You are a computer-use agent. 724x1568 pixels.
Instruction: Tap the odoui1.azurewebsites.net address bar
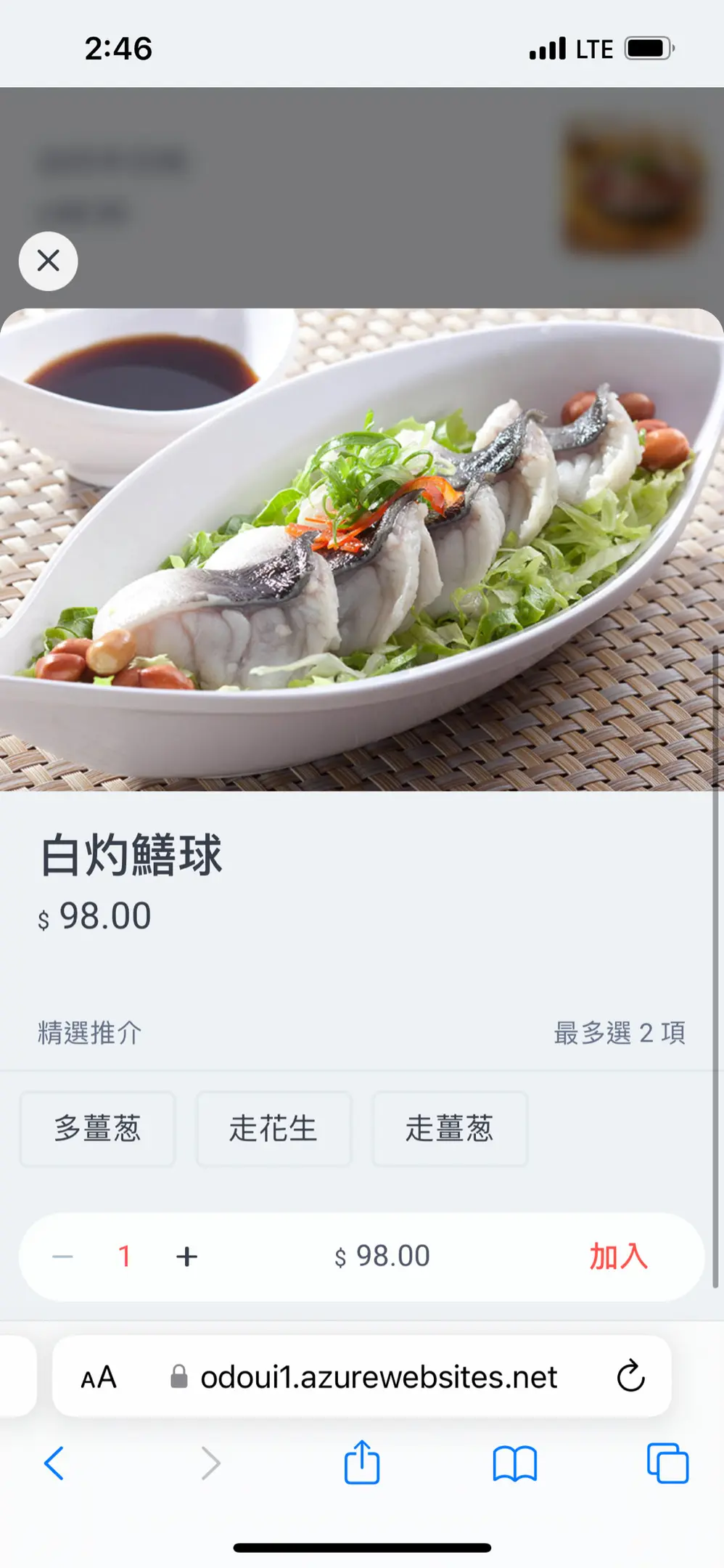[377, 1377]
